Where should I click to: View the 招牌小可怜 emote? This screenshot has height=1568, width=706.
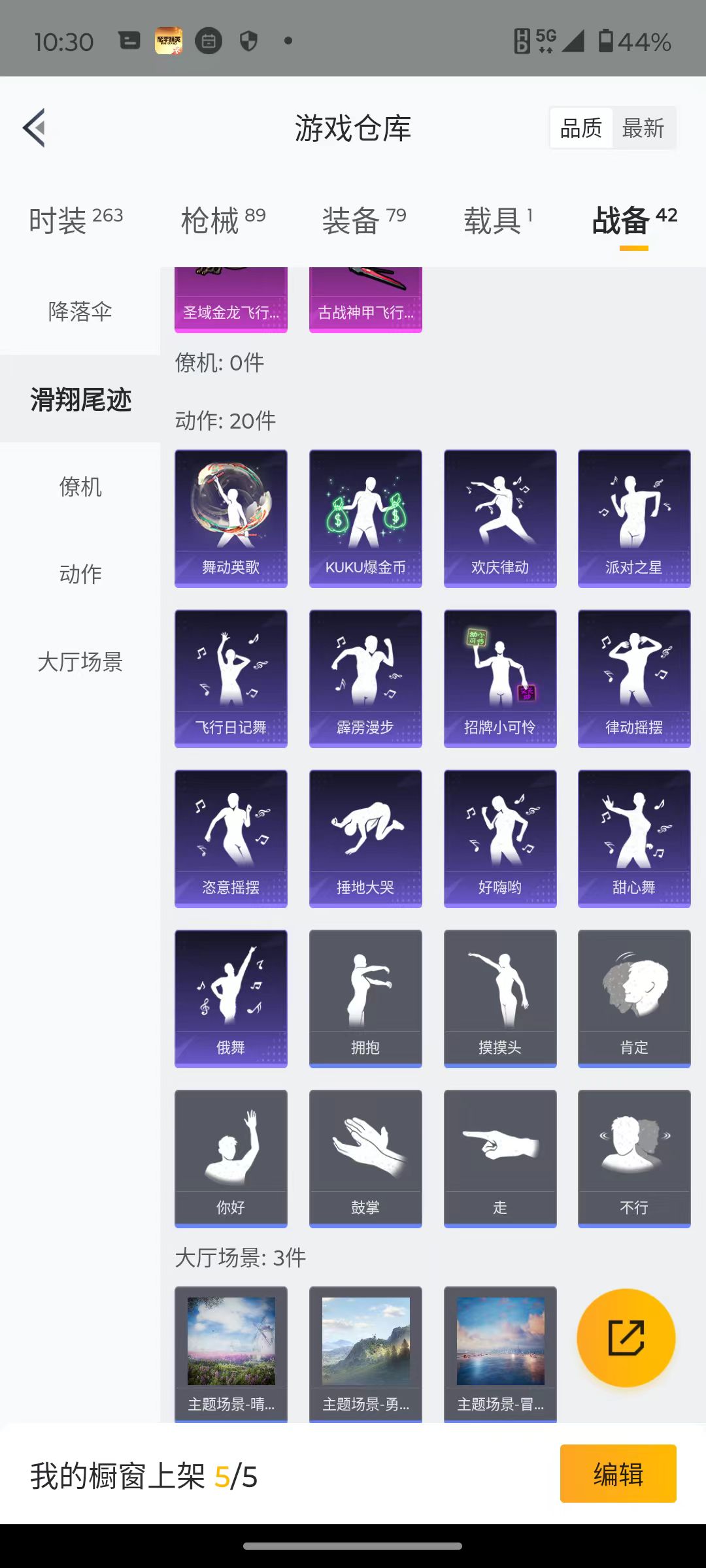[500, 679]
